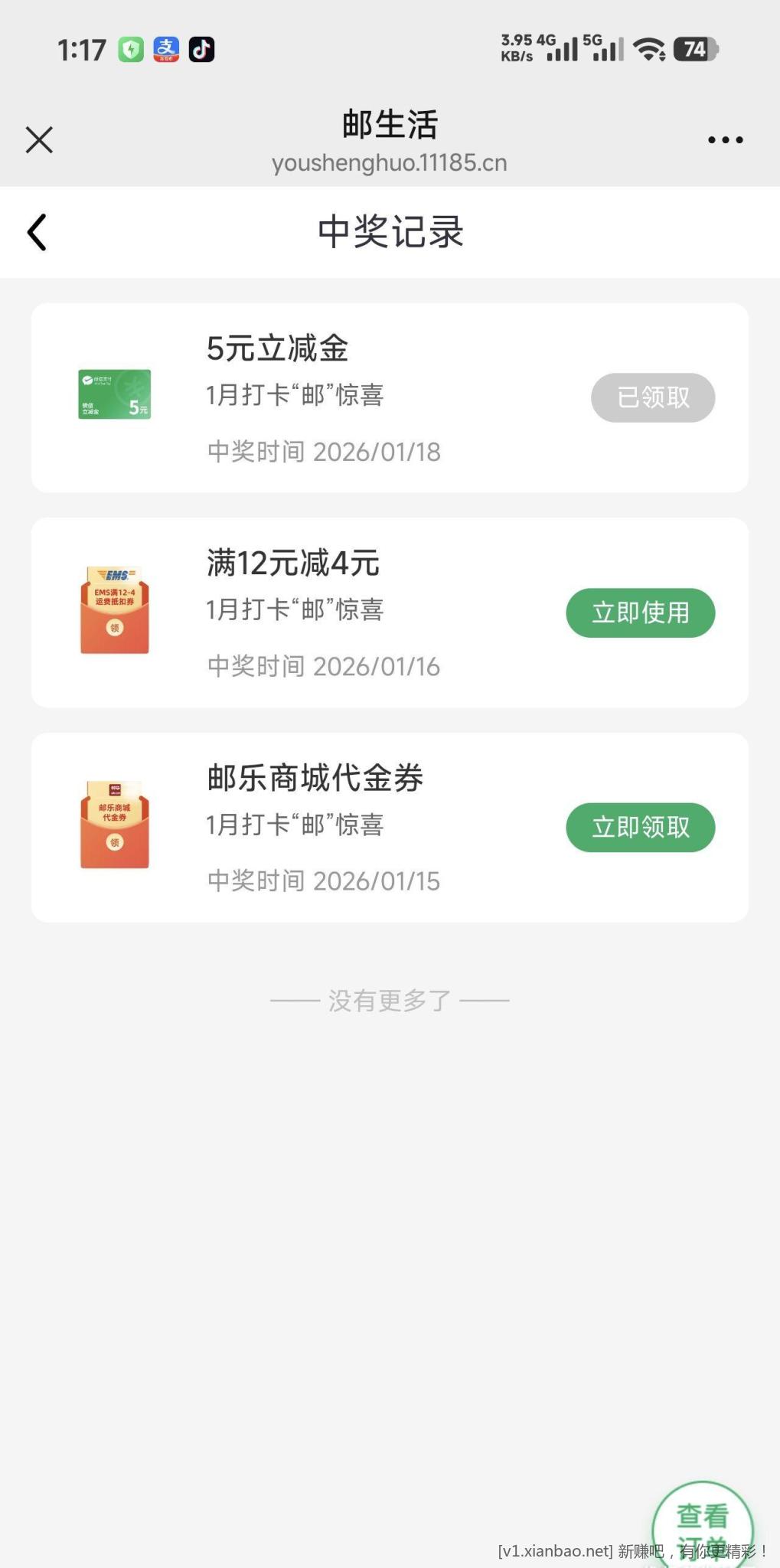Tap the green security shield icon in status bar
The image size is (780, 1568).
[129, 49]
